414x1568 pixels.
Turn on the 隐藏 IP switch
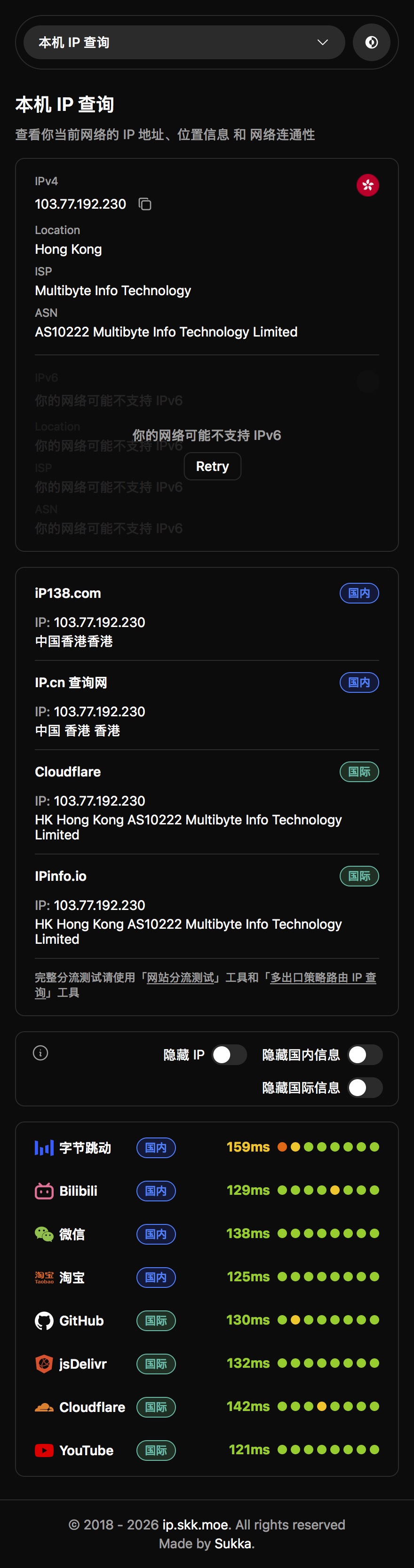tap(229, 1055)
